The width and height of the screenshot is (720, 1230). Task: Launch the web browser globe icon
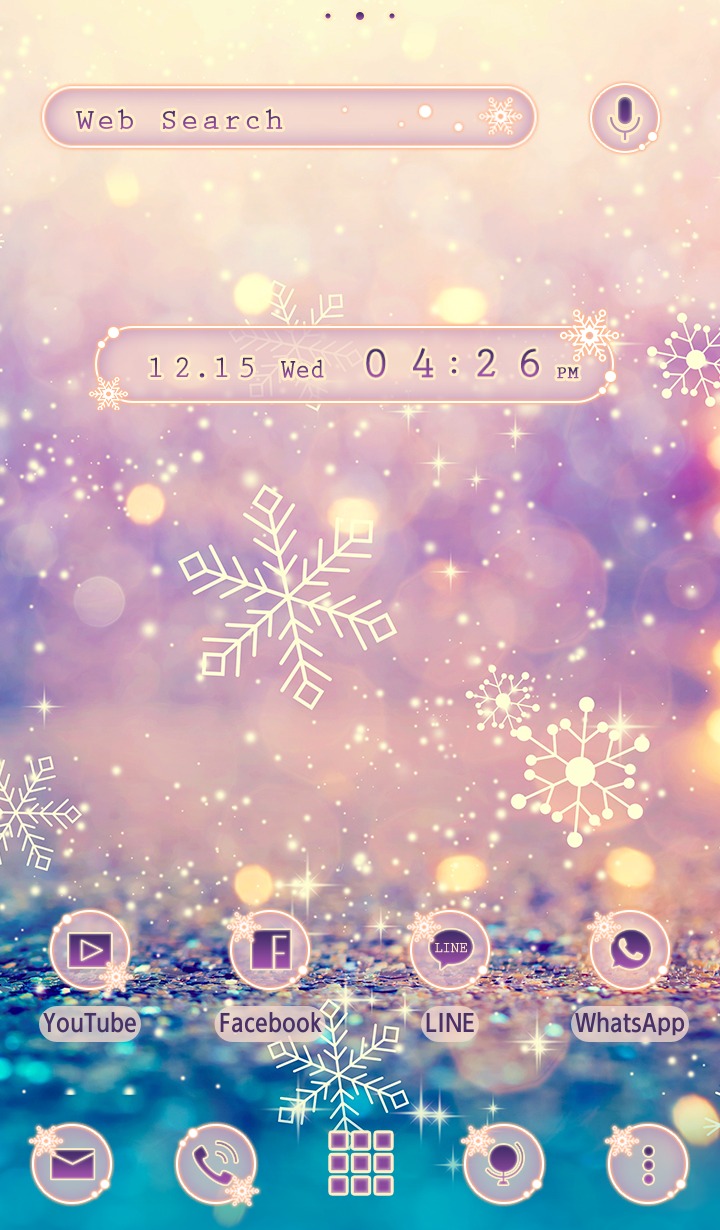[504, 1163]
